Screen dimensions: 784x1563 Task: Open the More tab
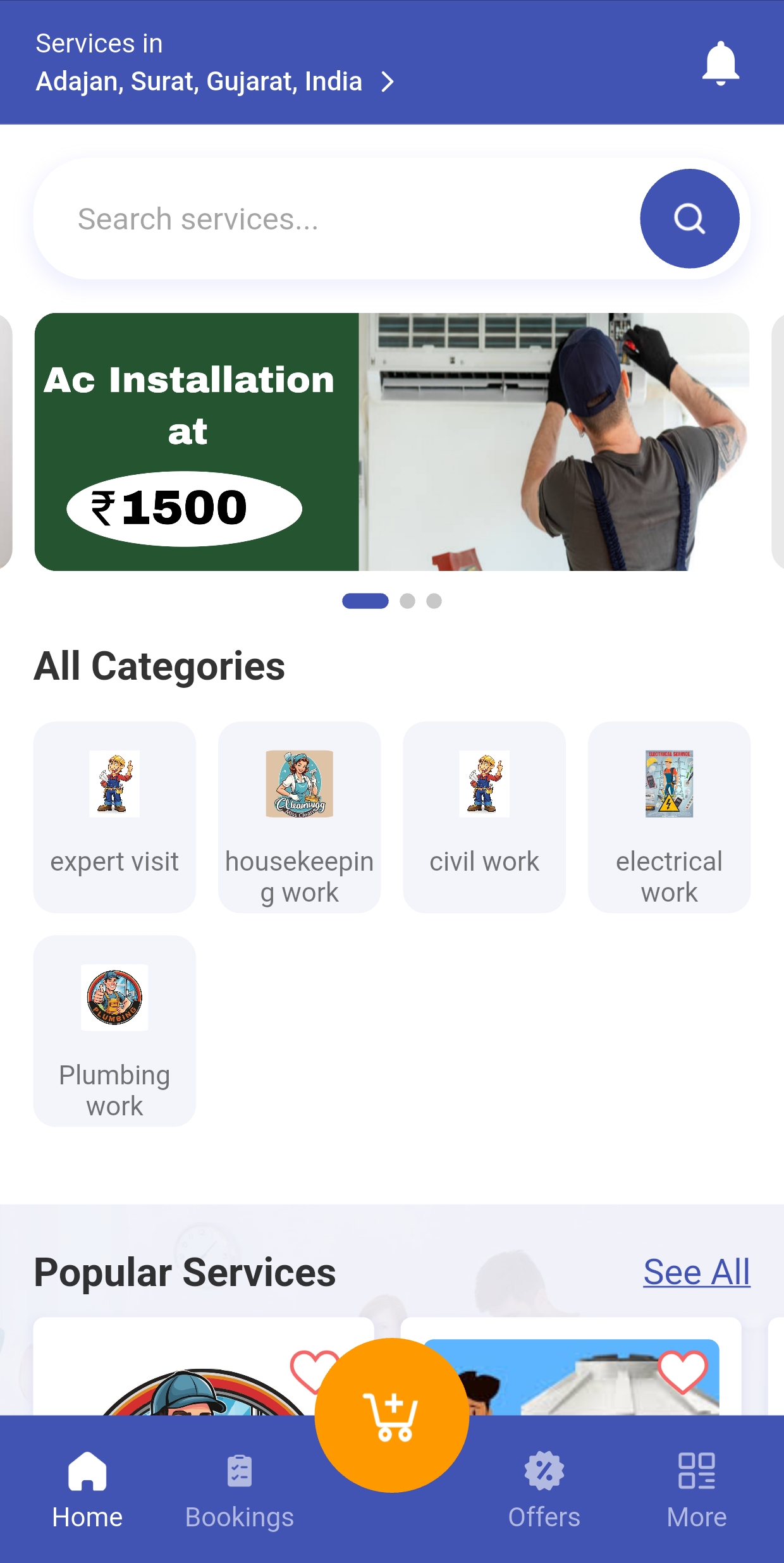(x=696, y=1490)
